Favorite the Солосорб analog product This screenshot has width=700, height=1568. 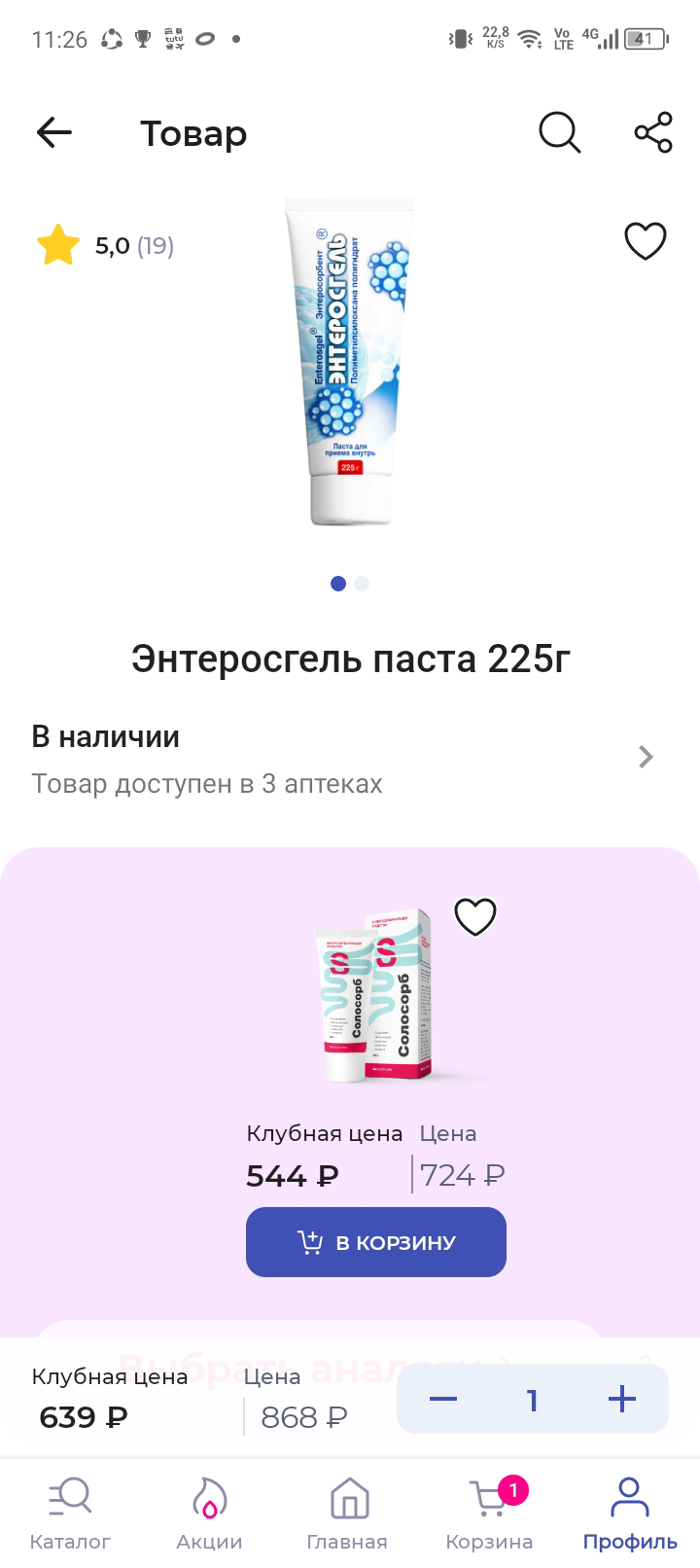coord(474,915)
